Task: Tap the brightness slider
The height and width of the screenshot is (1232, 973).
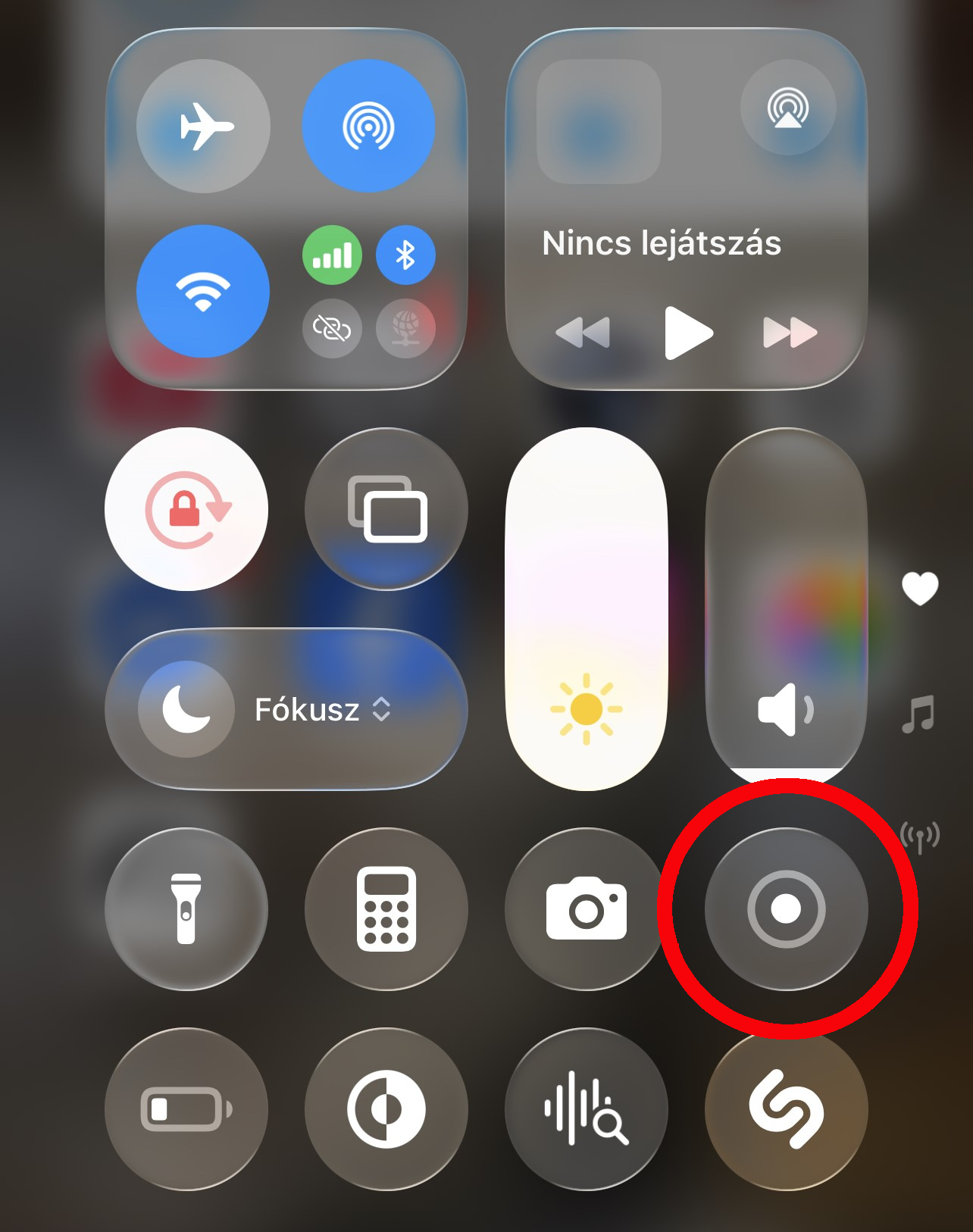Action: click(x=587, y=609)
